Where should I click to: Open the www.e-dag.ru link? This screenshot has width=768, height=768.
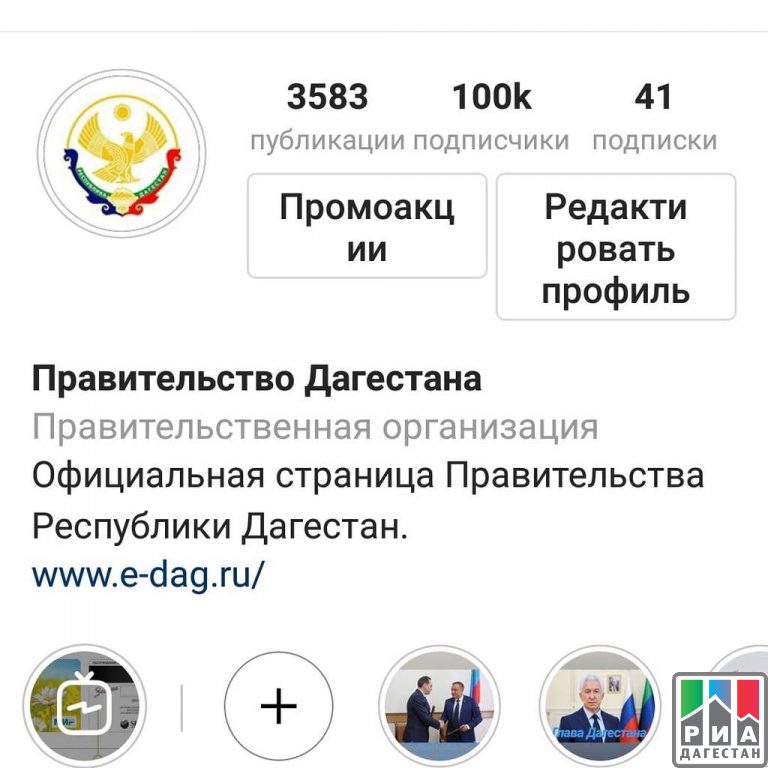[x=148, y=575]
